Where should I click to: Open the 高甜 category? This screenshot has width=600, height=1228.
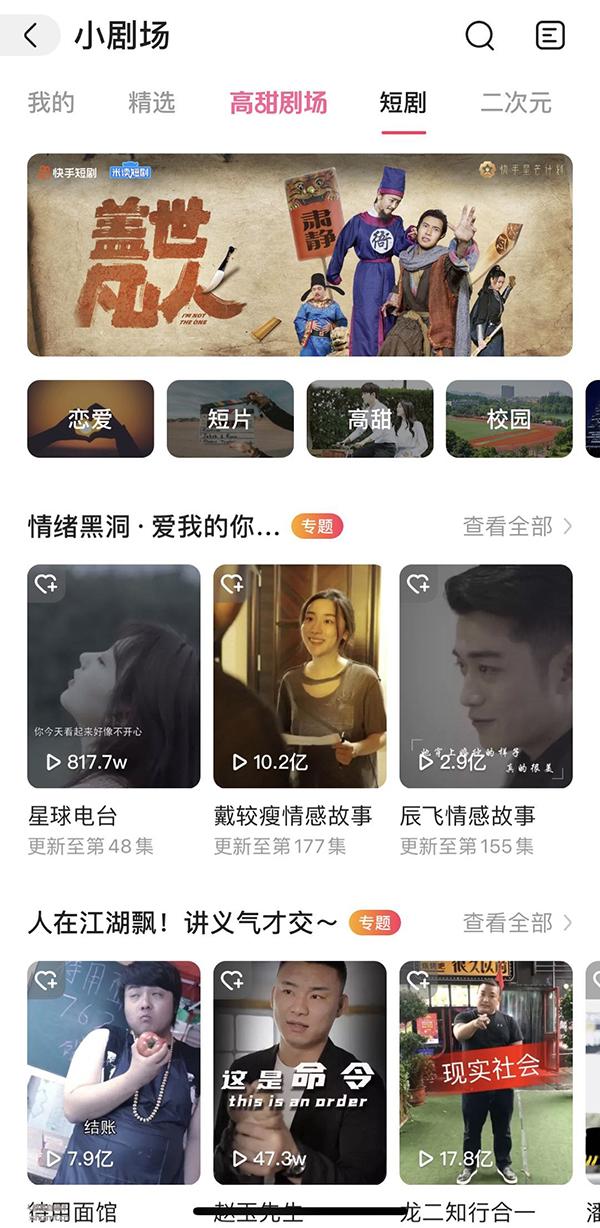point(370,419)
